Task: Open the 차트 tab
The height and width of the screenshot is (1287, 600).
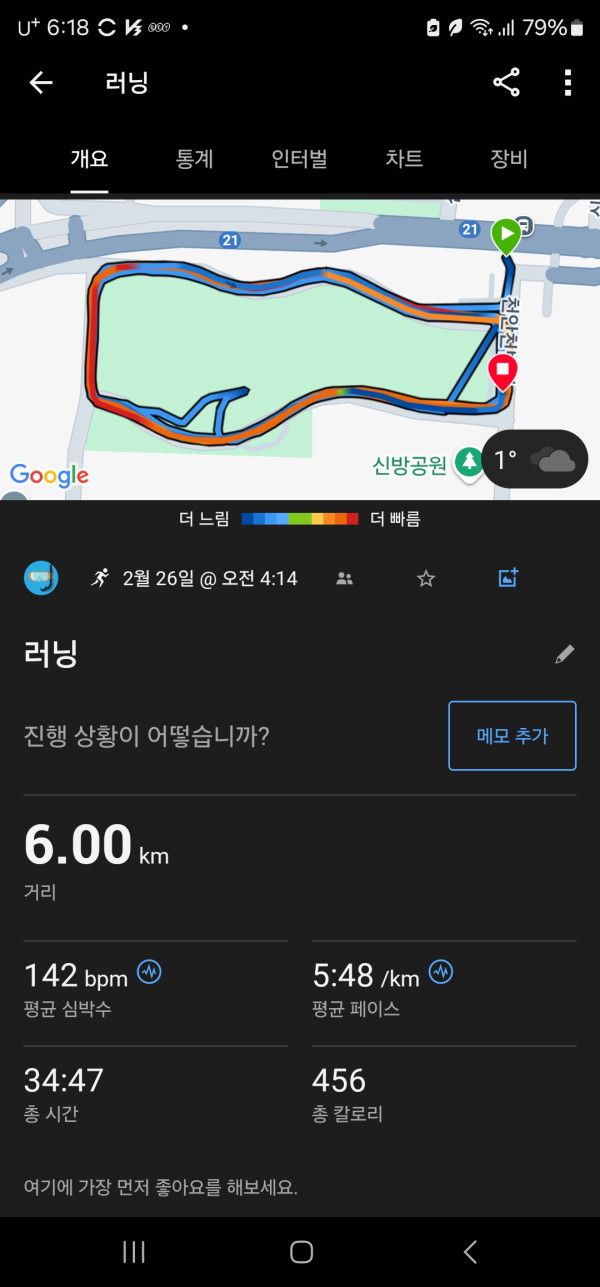Action: [404, 159]
